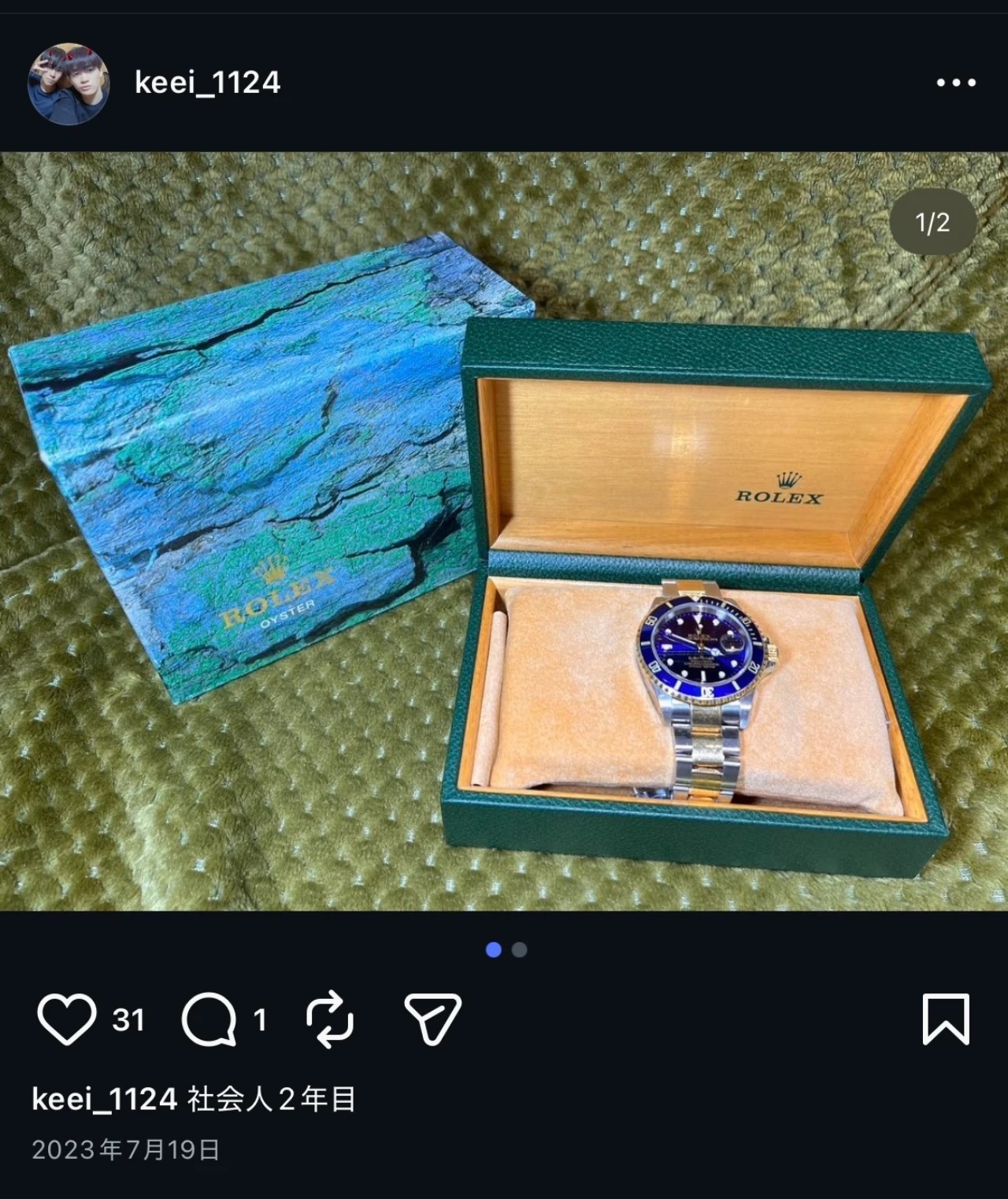1008x1199 pixels.
Task: Tap the keei_1124 username in the header
Action: click(x=208, y=83)
